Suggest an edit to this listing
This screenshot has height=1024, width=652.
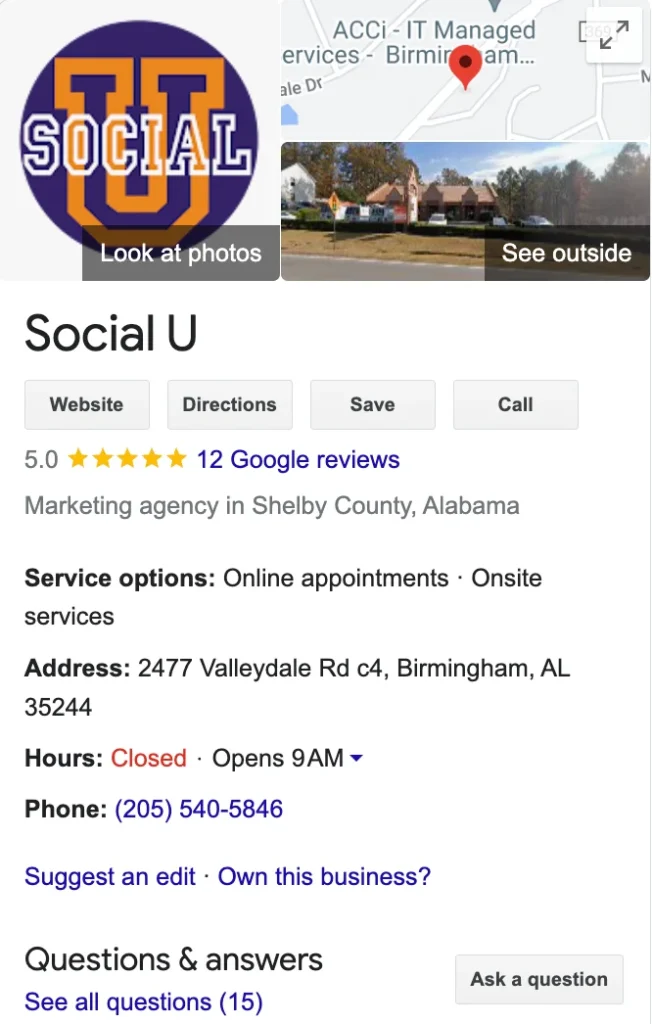click(x=110, y=877)
